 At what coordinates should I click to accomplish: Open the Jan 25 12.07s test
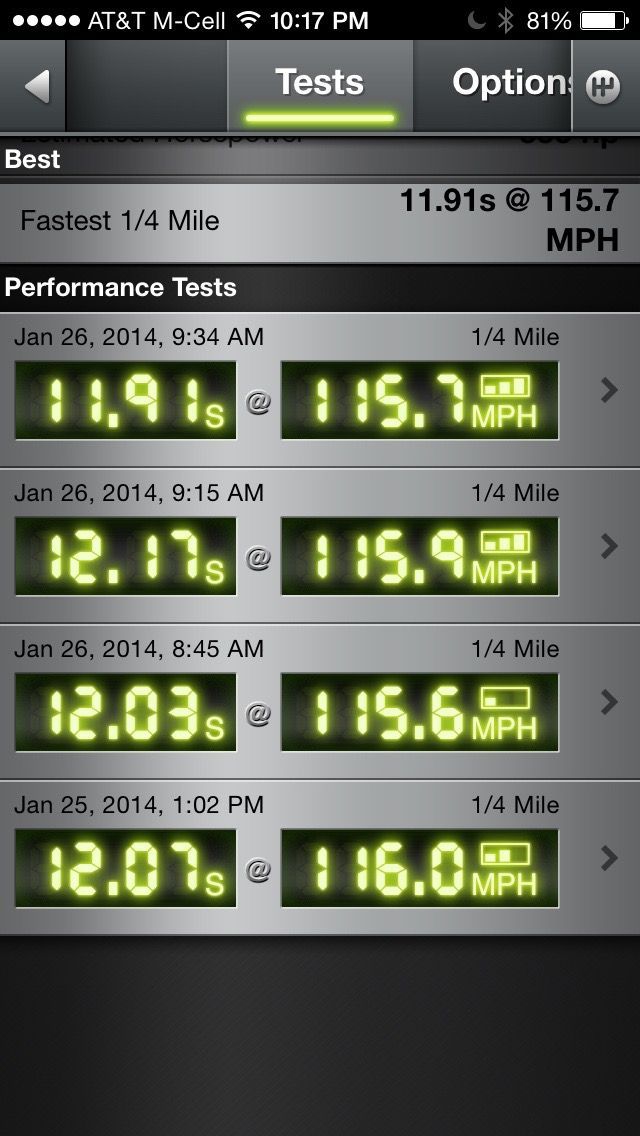(320, 858)
